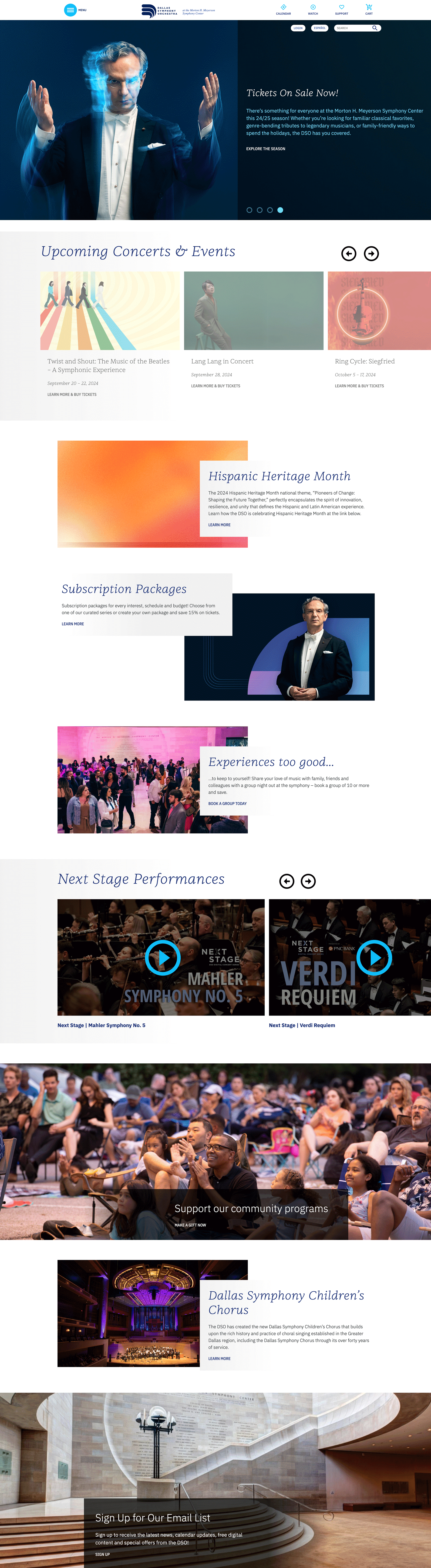Buy tickets for Lang Lang in Concert

[x=215, y=386]
